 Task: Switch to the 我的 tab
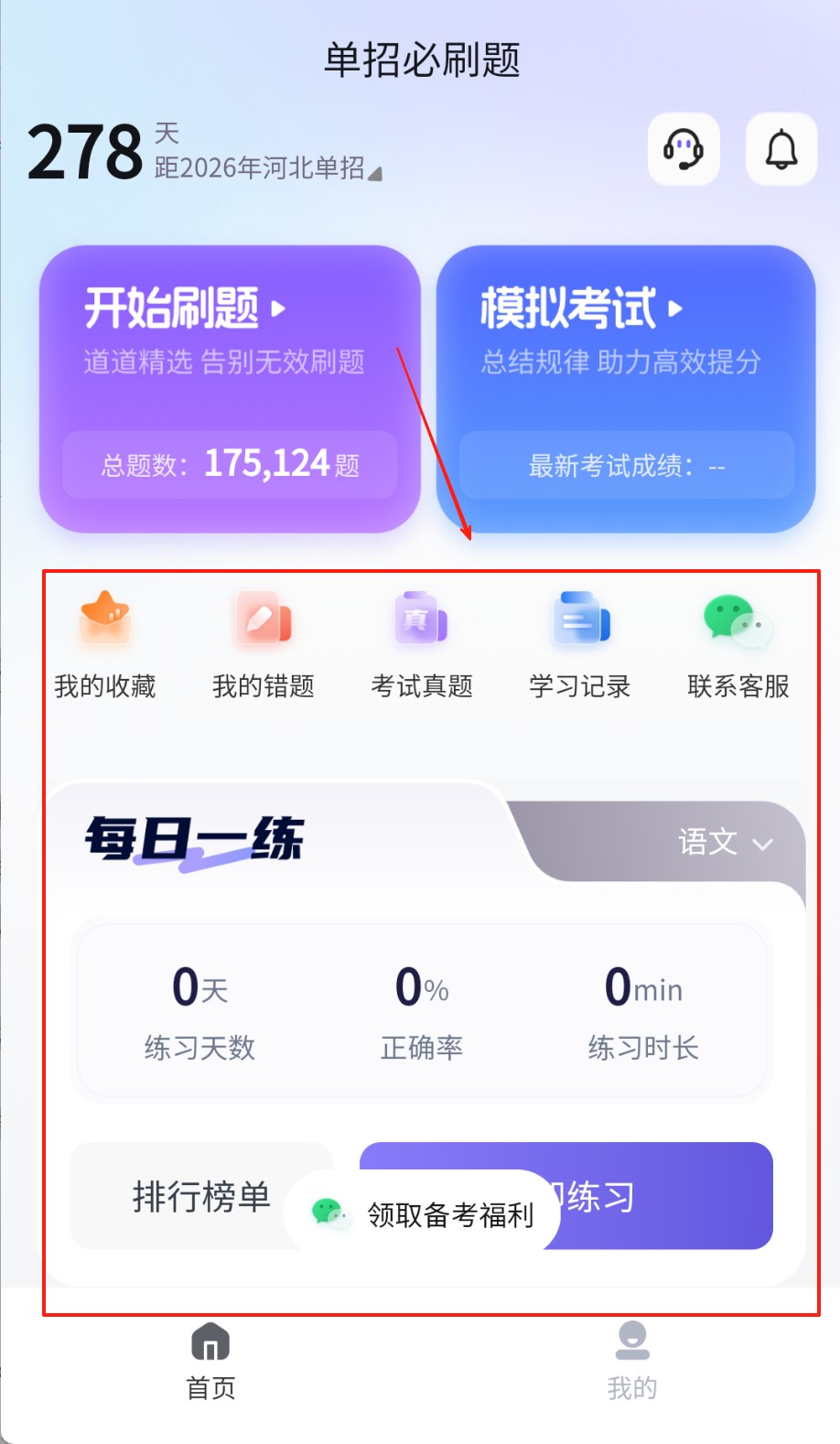click(631, 1361)
